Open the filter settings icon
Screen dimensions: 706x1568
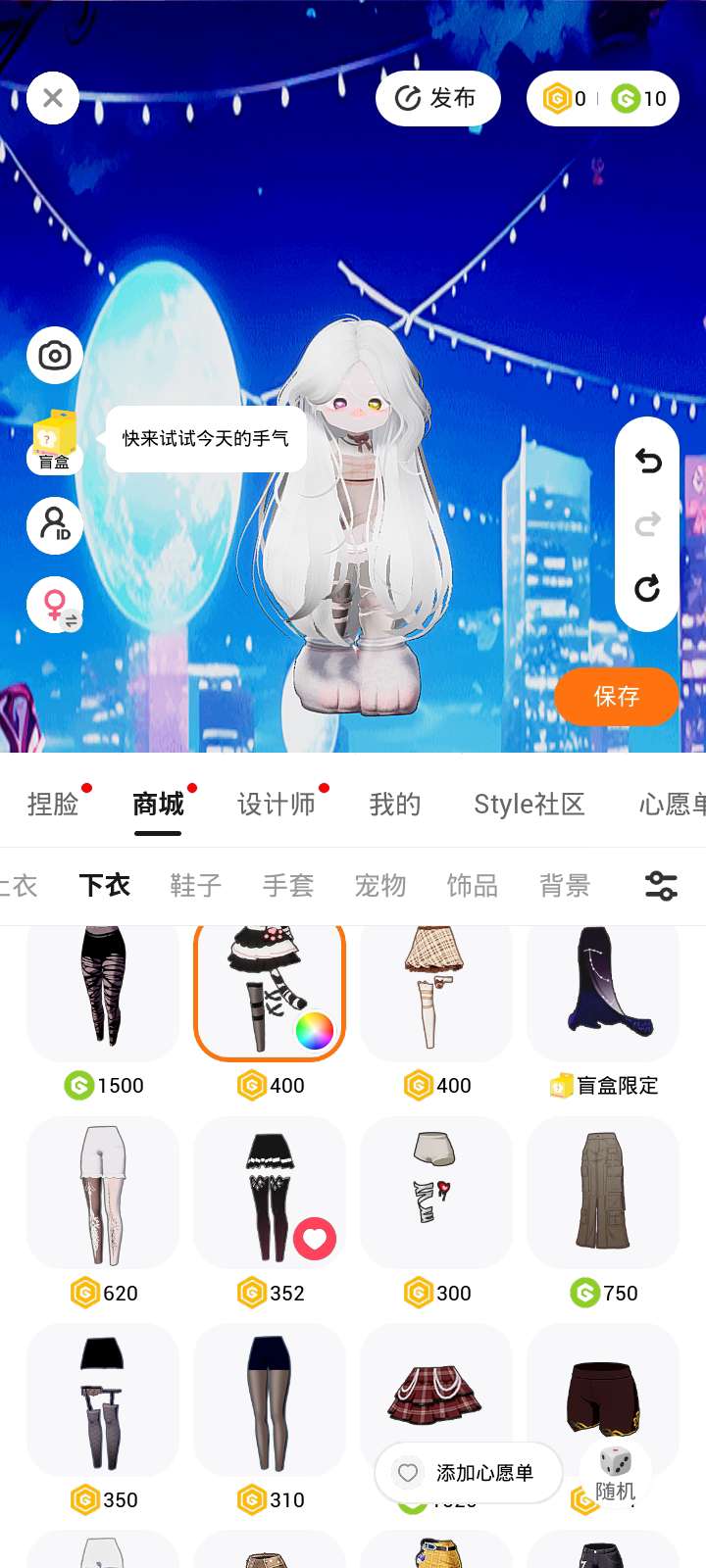pos(661,886)
